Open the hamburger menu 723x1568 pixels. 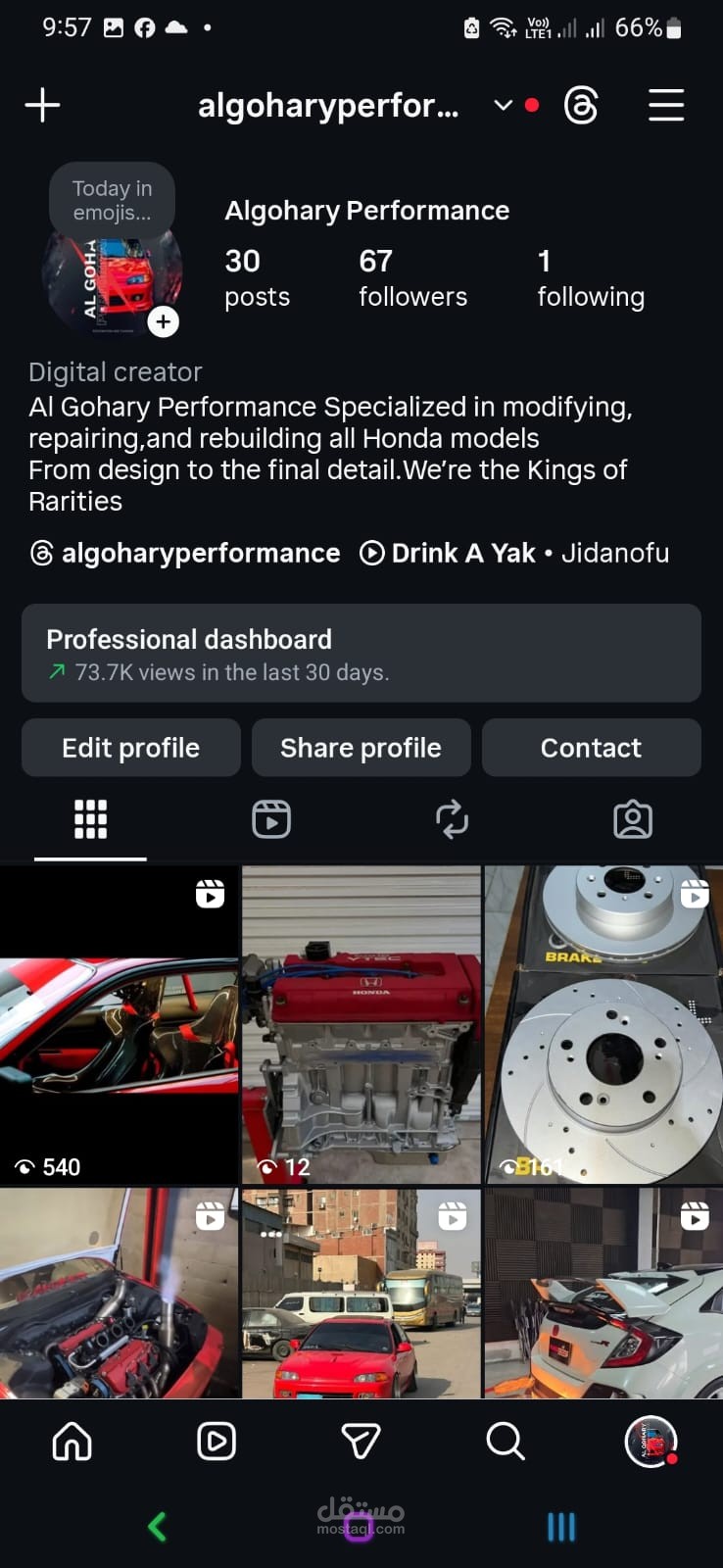tap(666, 105)
